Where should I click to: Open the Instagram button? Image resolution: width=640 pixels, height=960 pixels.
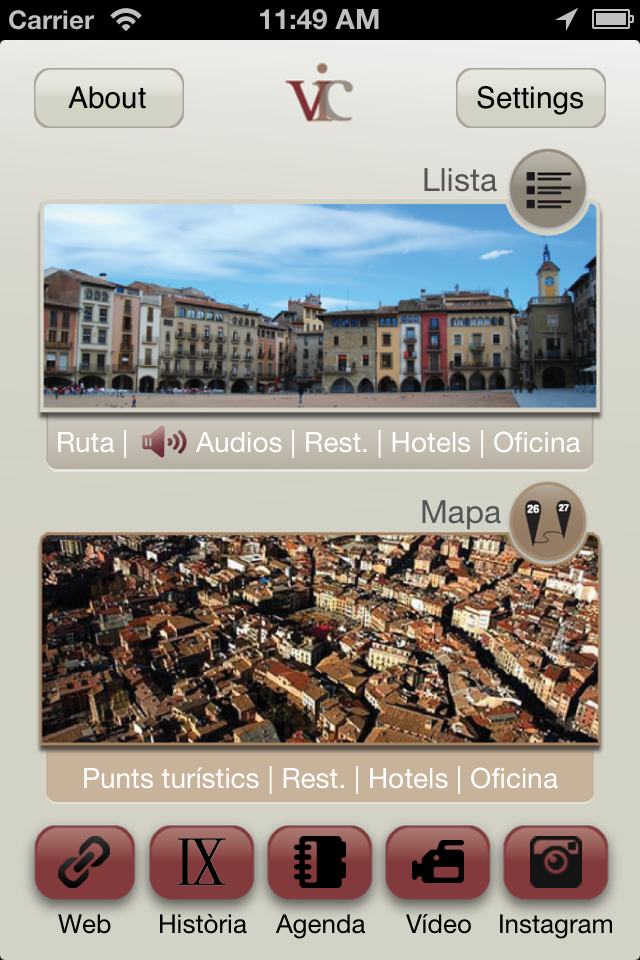tap(555, 863)
